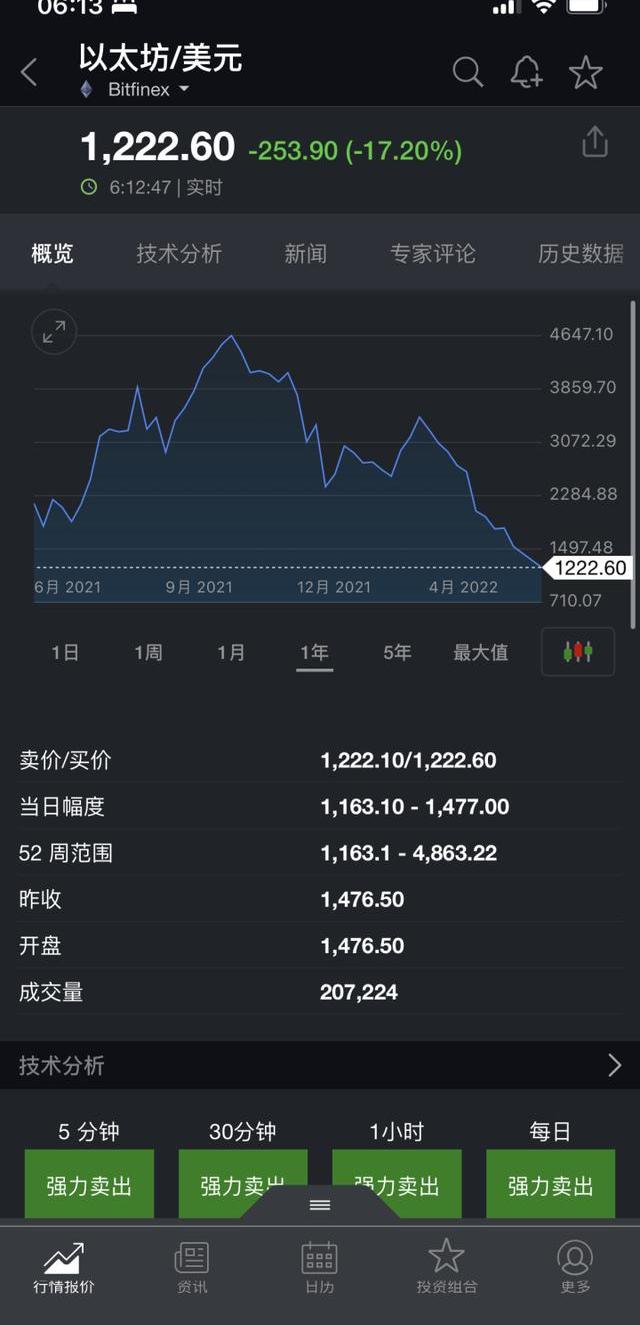Select the 1周 chart range
Image resolution: width=640 pixels, height=1325 pixels.
(148, 652)
